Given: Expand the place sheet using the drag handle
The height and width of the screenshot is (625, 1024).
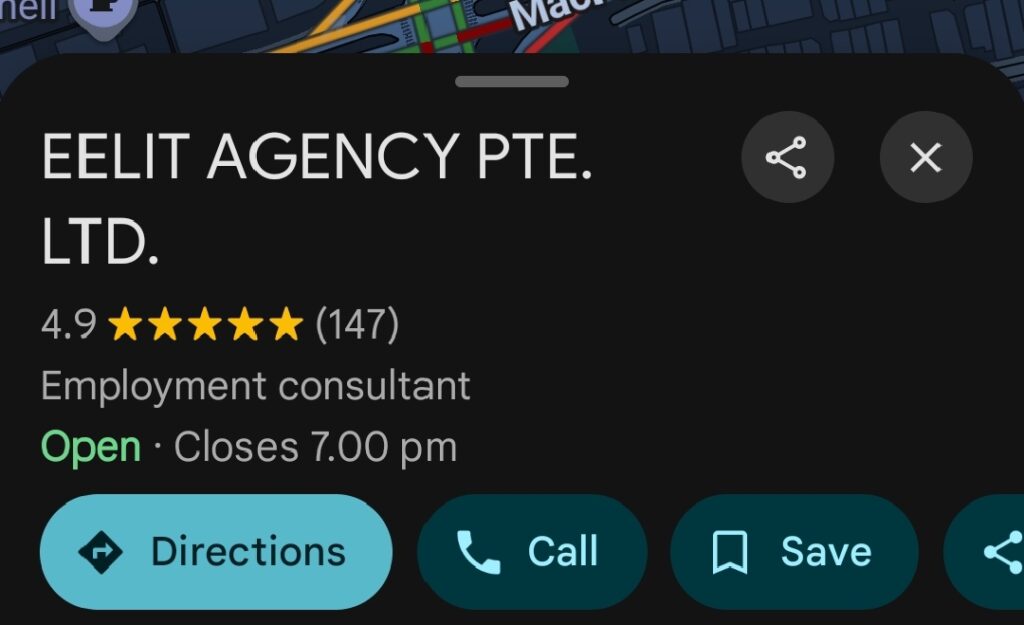Looking at the screenshot, I should pos(512,82).
